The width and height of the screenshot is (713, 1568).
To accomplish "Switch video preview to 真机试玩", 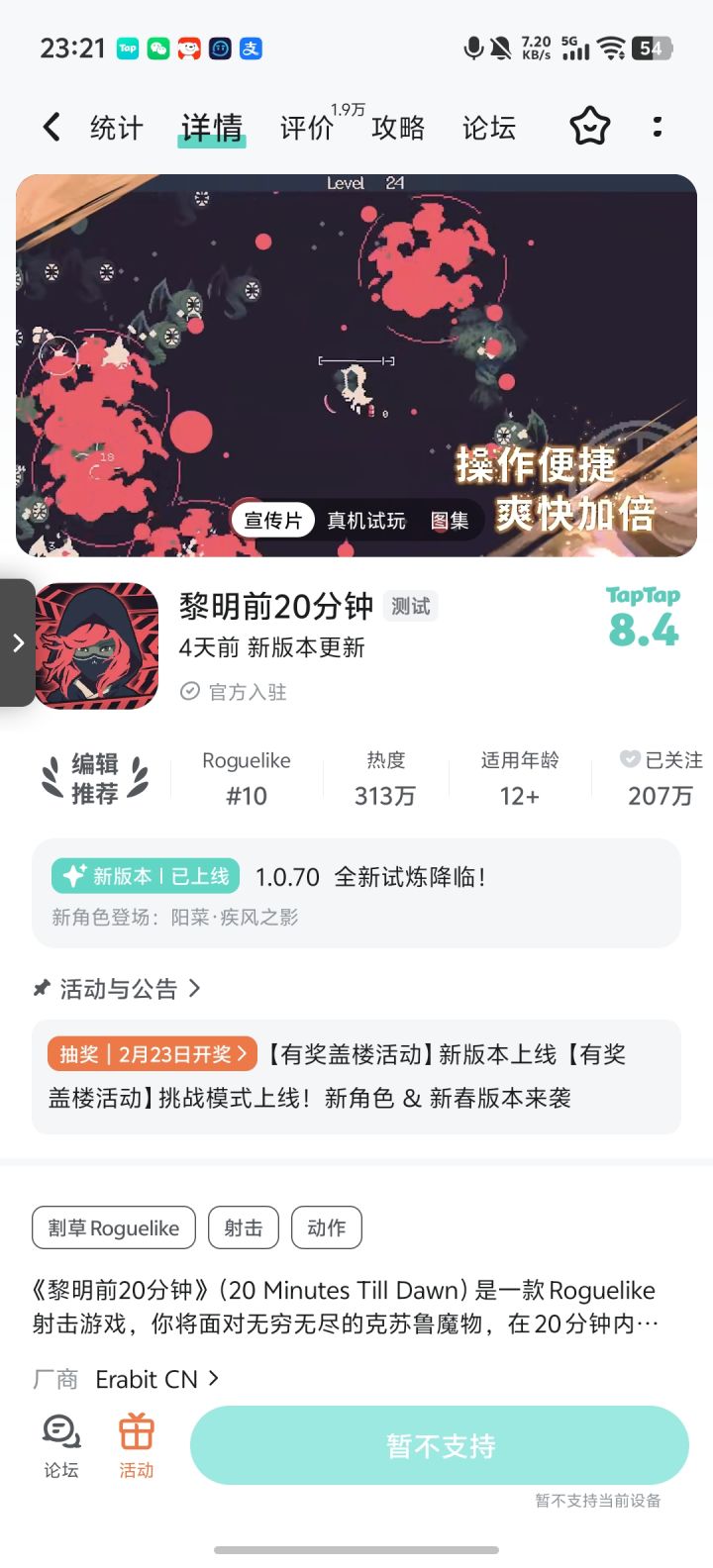I will (365, 521).
